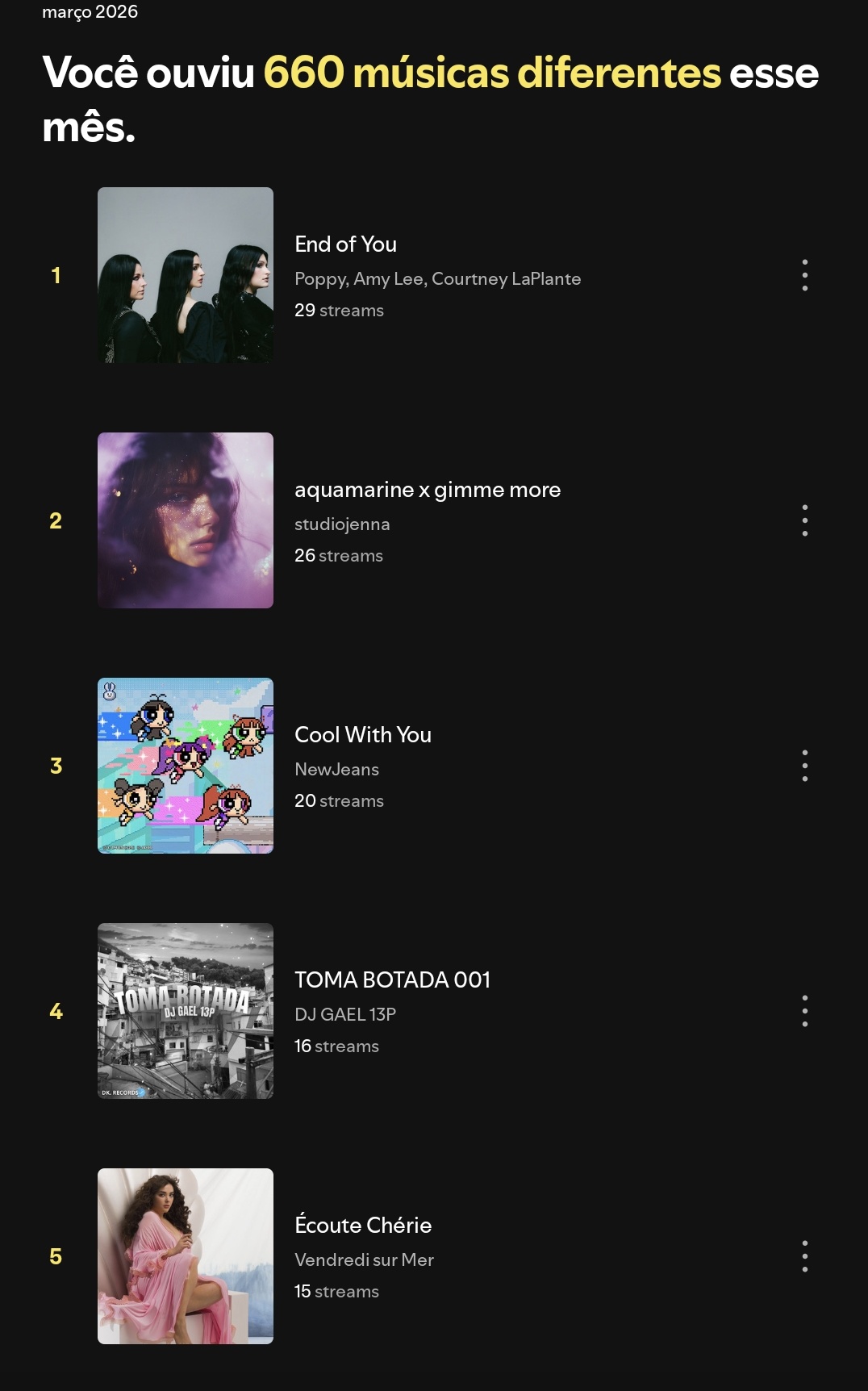Open the song End of You
This screenshot has height=1391, width=868.
[x=345, y=244]
